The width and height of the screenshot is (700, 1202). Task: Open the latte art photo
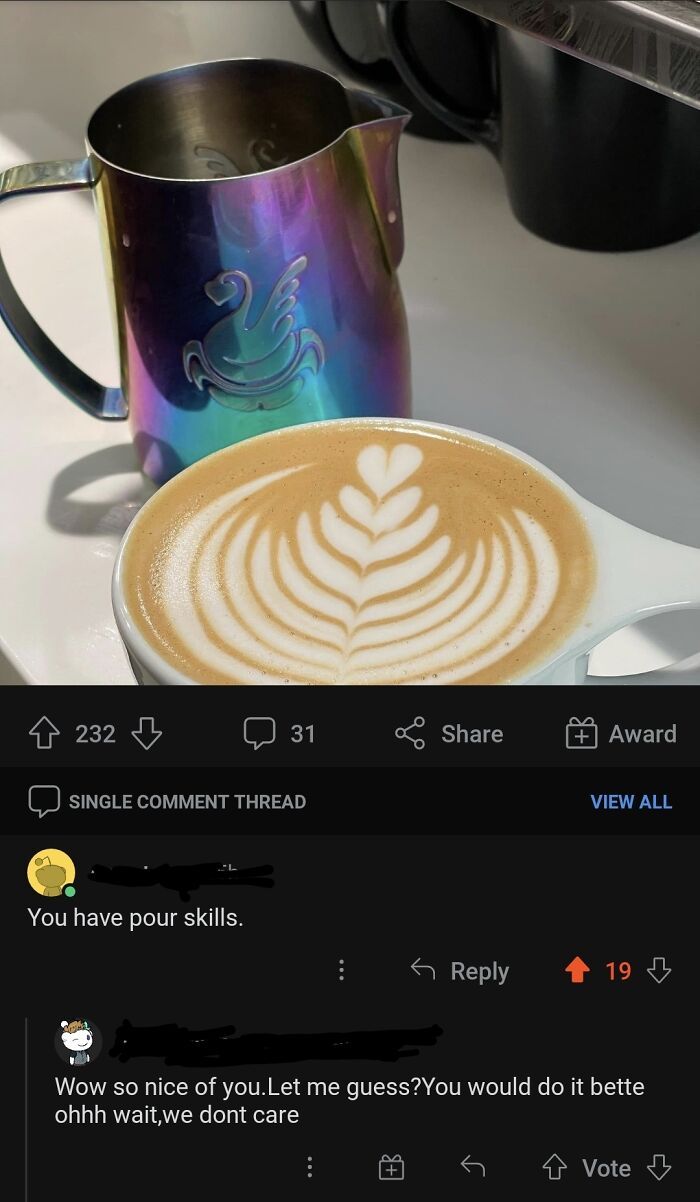350,340
